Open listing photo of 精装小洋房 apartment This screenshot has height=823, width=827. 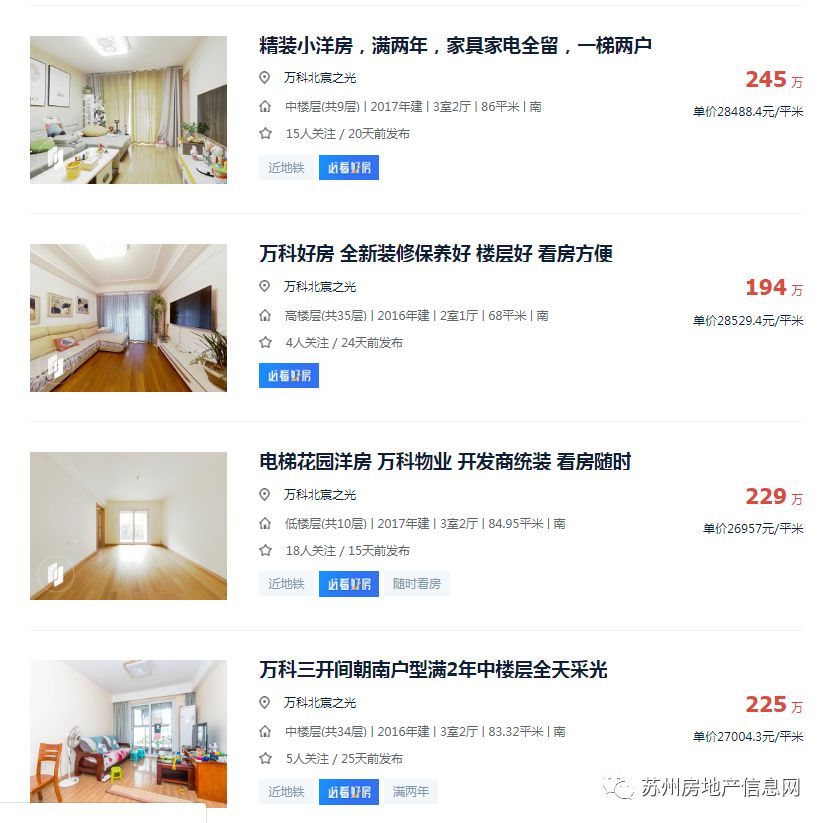[128, 110]
